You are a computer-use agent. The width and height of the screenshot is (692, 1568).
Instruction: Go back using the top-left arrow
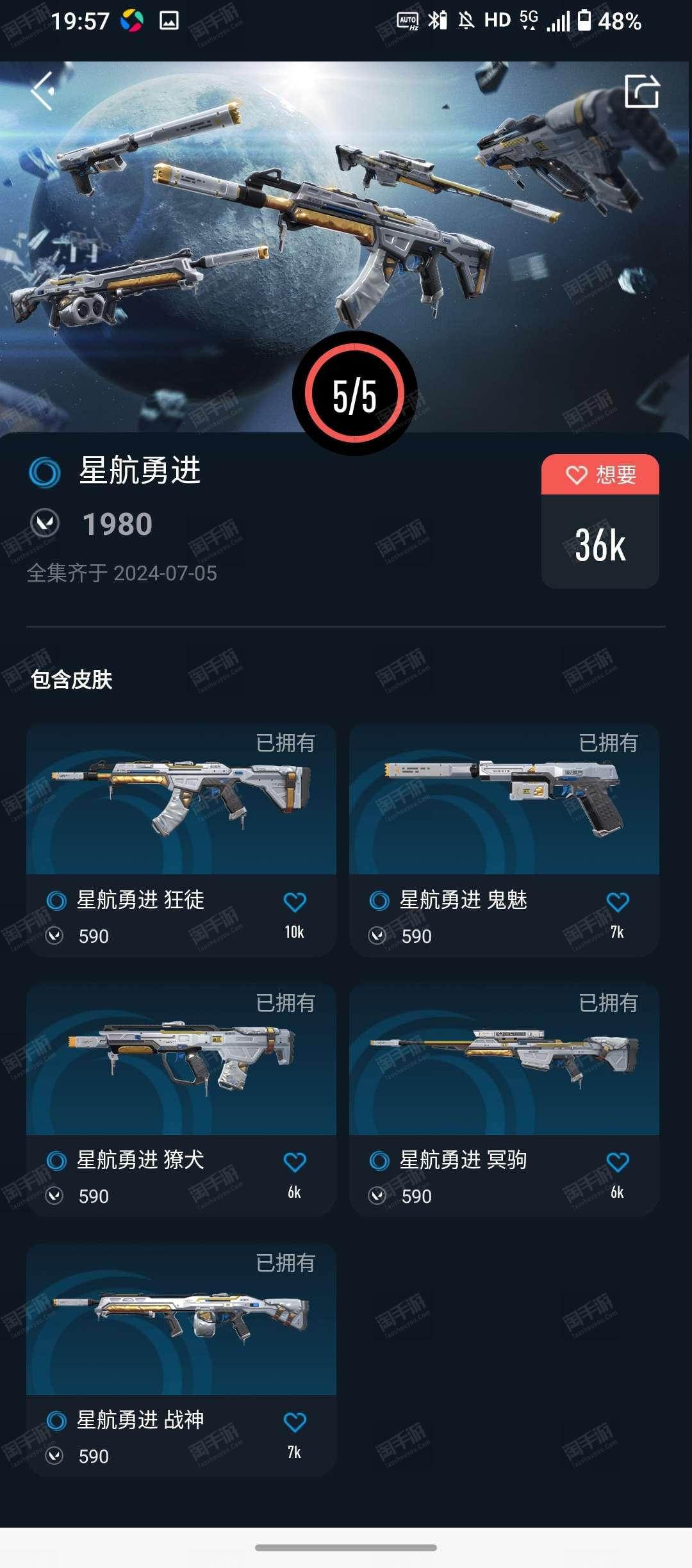point(43,91)
